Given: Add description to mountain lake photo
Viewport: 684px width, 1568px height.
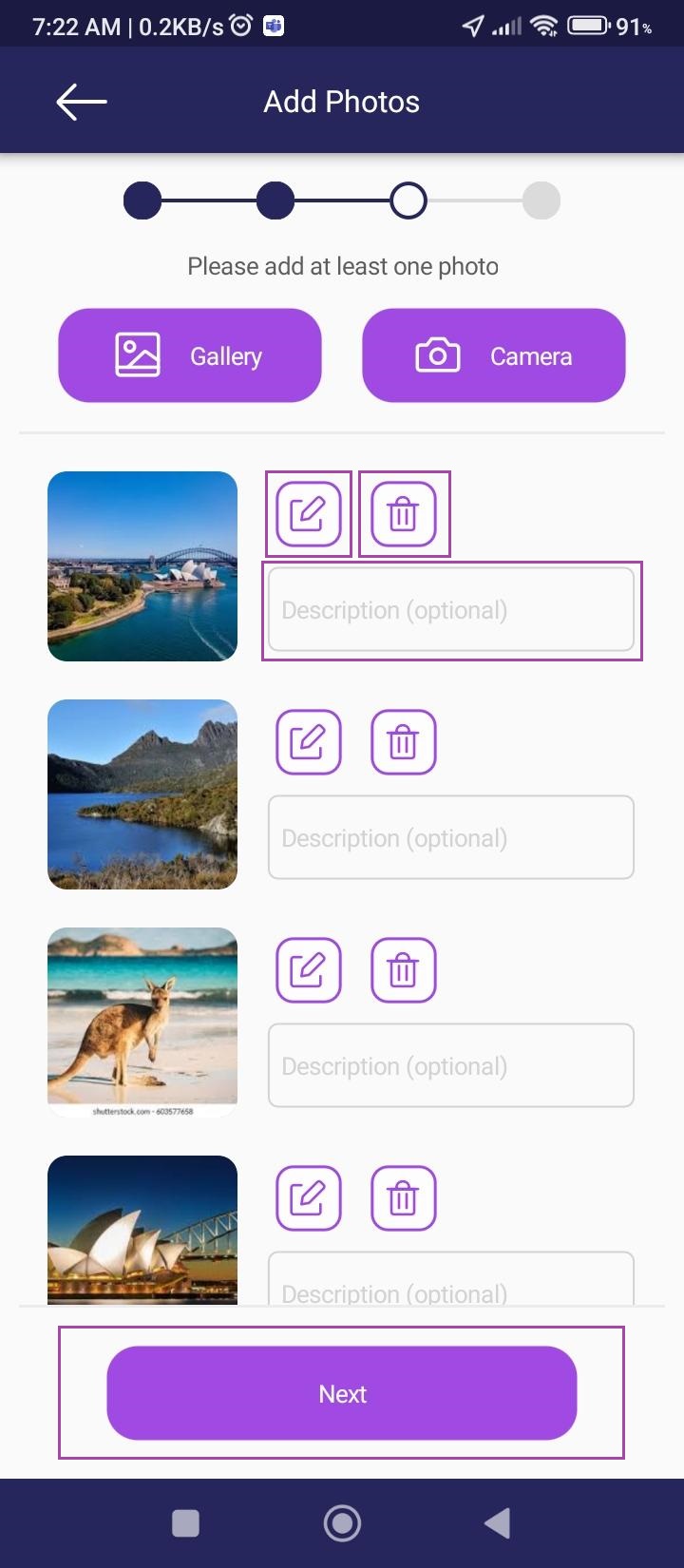Looking at the screenshot, I should (451, 837).
